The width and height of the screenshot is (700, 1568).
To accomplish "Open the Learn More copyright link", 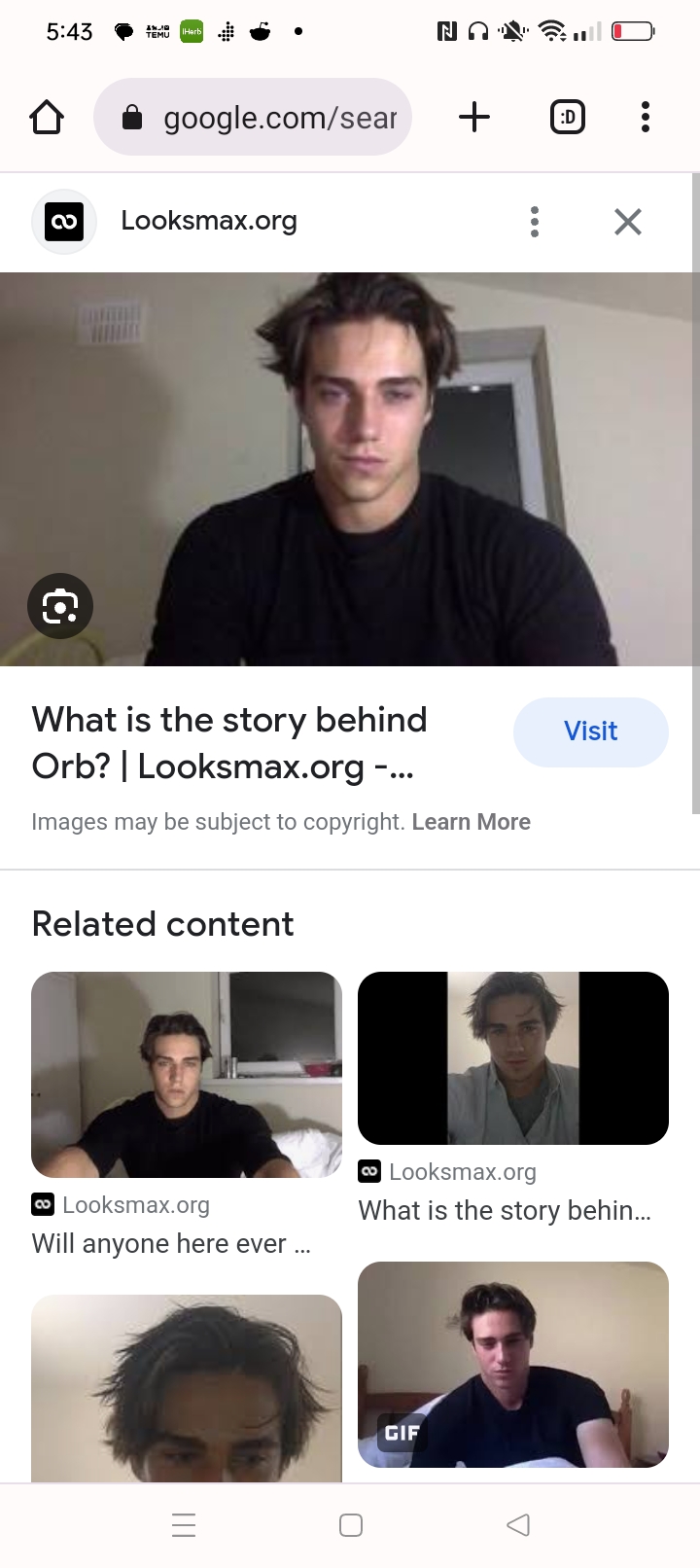I will pos(471,822).
